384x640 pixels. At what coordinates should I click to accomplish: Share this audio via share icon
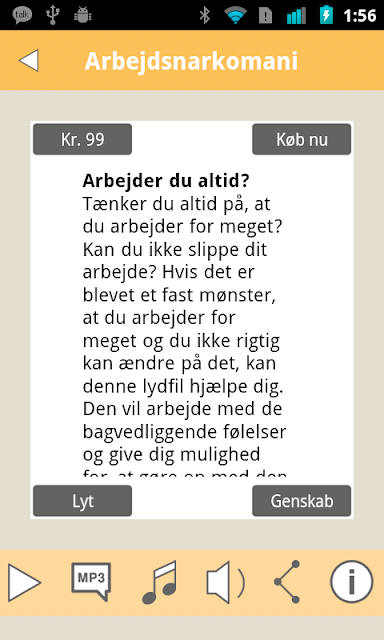pos(288,582)
